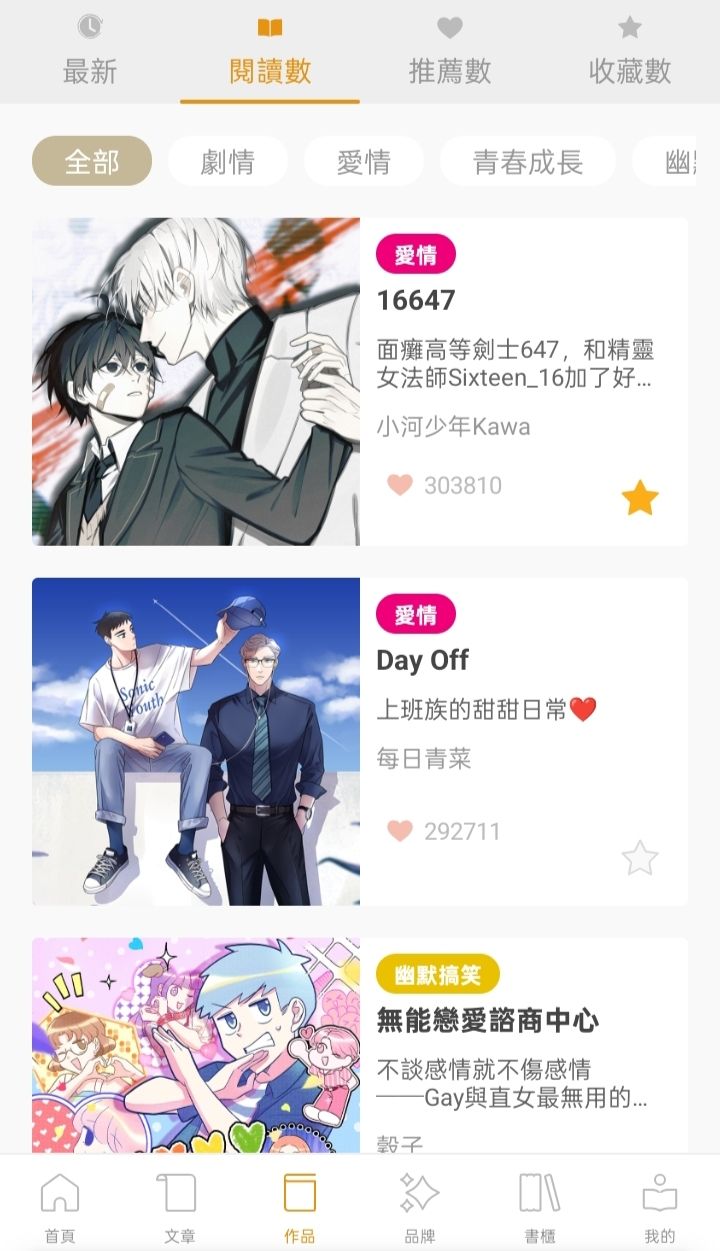This screenshot has height=1251, width=720.
Task: Tap the 青春成長 category chip
Action: (x=528, y=162)
